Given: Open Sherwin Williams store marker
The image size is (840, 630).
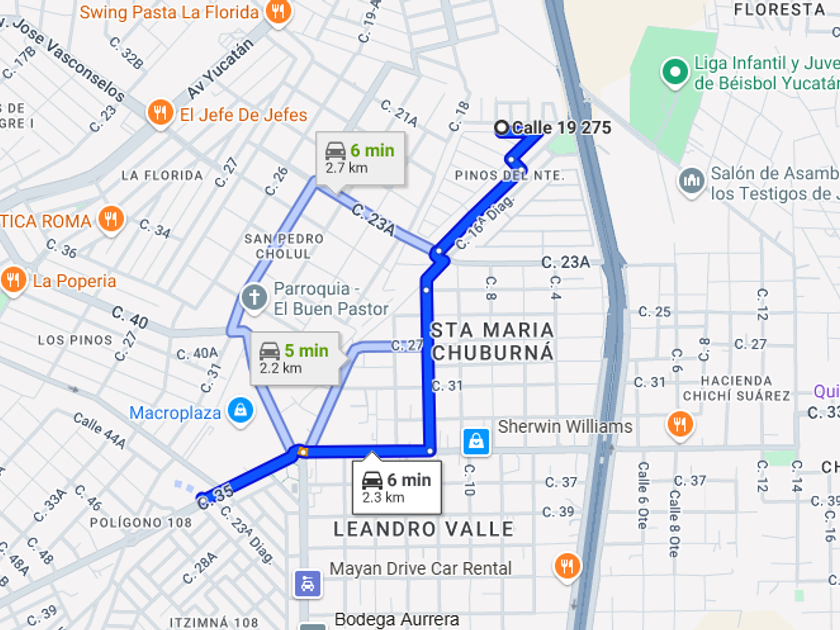Looking at the screenshot, I should [x=476, y=440].
